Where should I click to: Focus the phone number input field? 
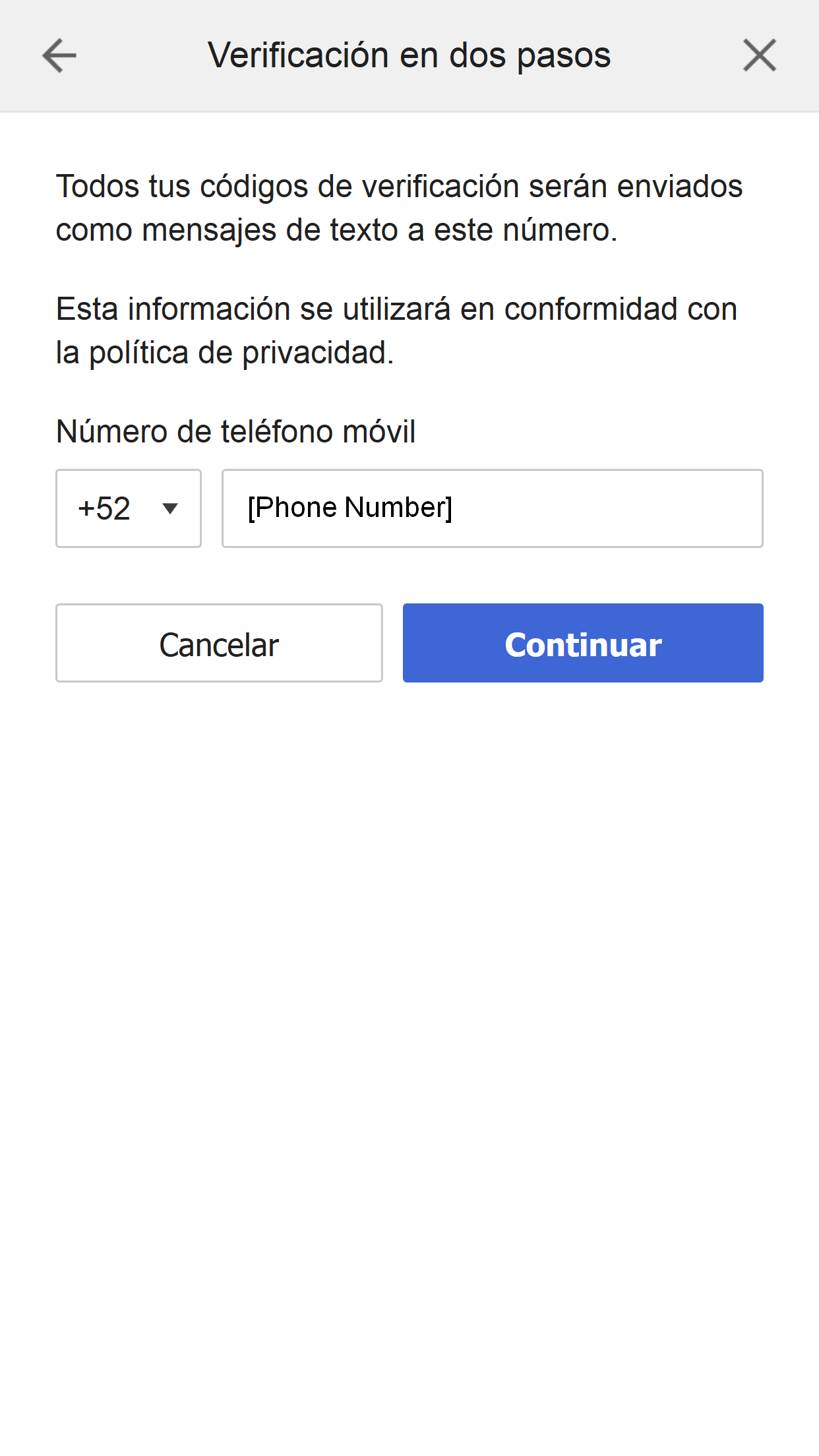(492, 508)
